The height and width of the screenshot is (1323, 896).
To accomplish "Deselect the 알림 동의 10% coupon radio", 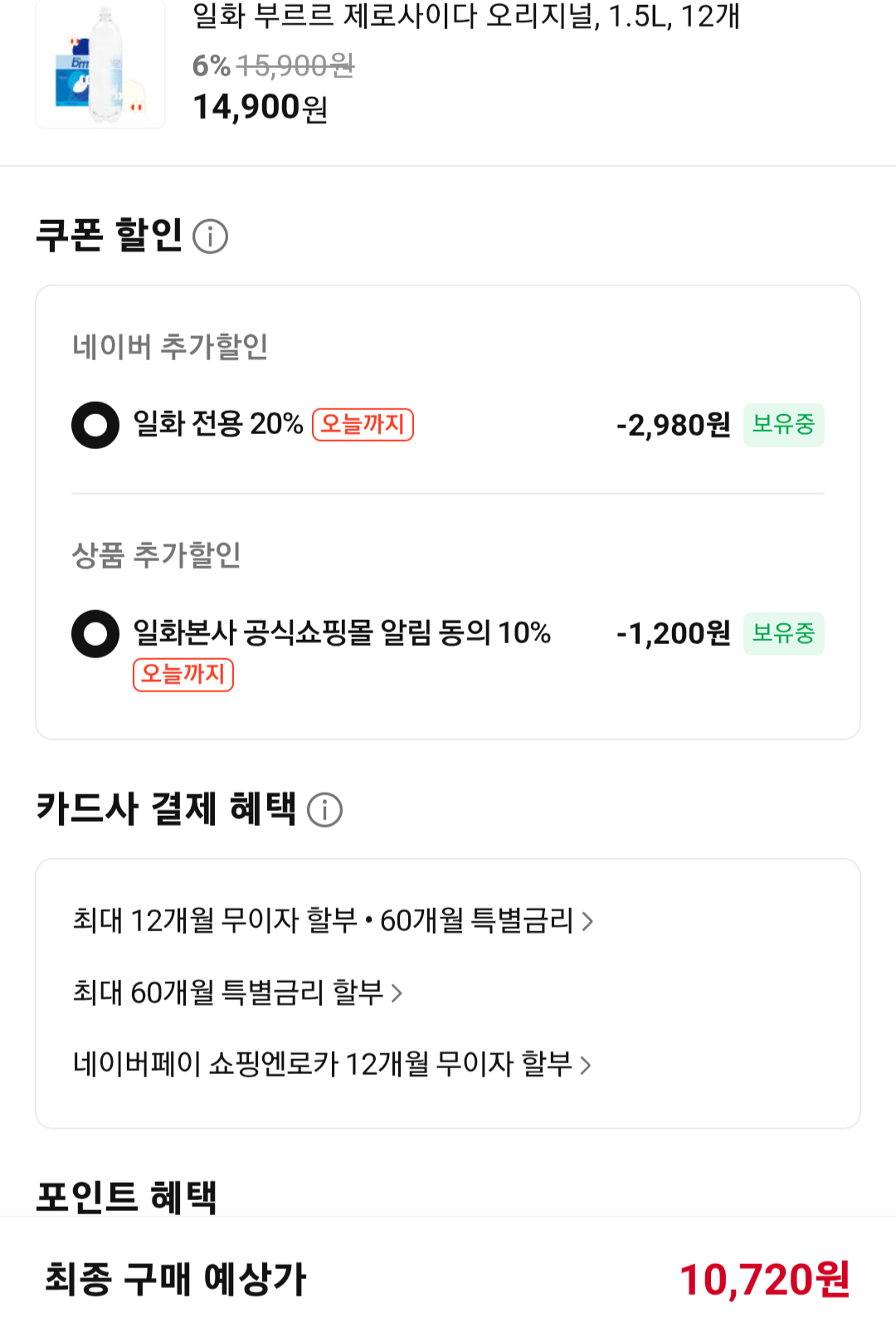I will (95, 633).
